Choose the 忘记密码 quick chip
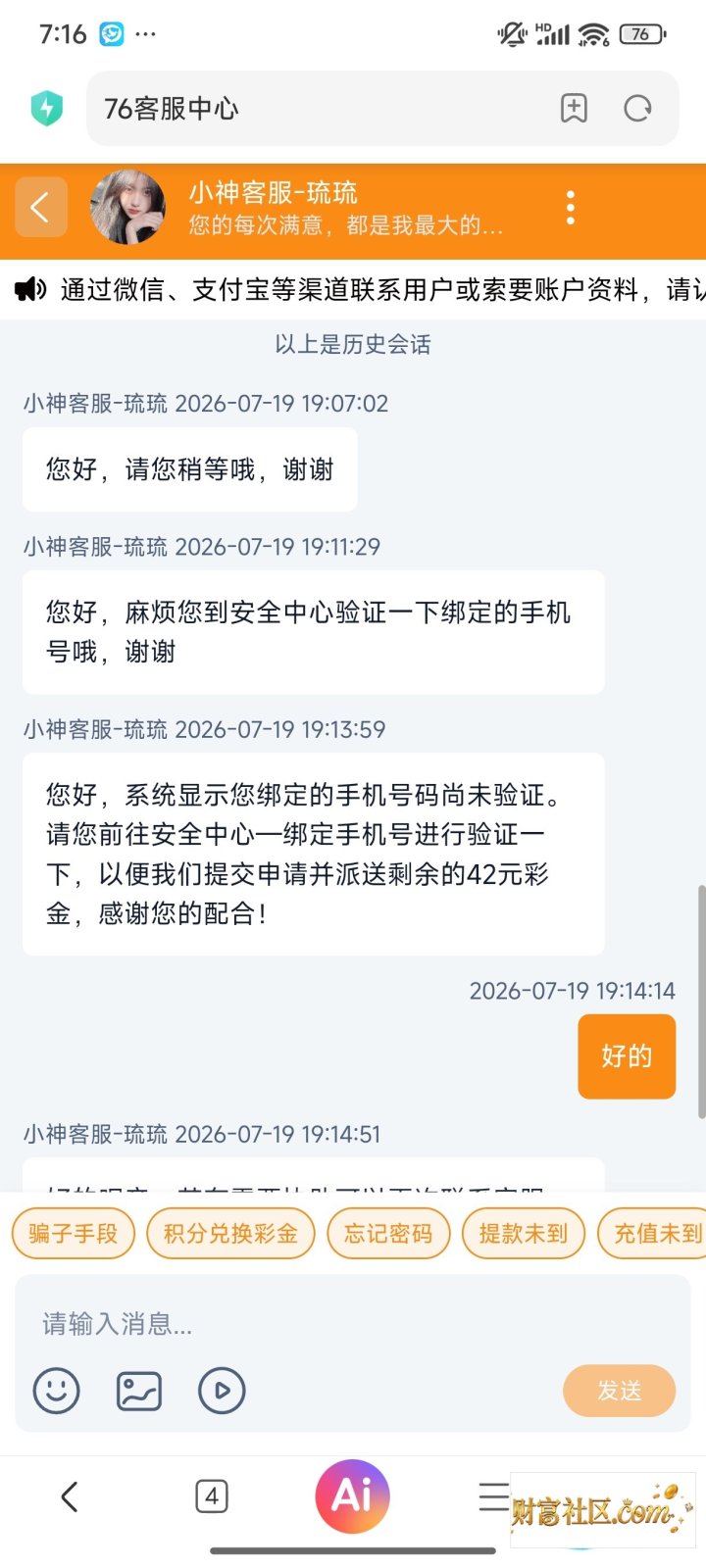 [388, 1233]
